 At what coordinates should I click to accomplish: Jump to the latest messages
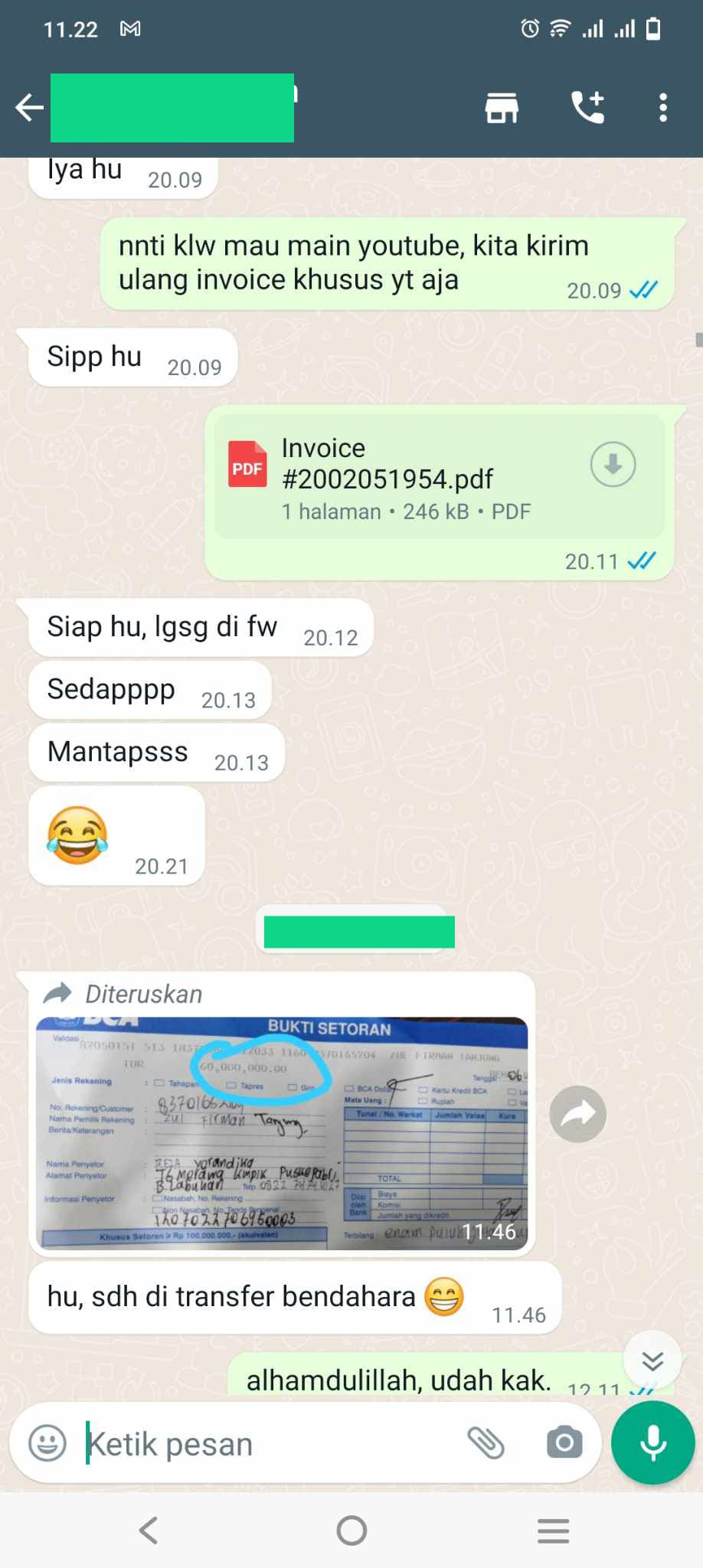coord(652,1361)
